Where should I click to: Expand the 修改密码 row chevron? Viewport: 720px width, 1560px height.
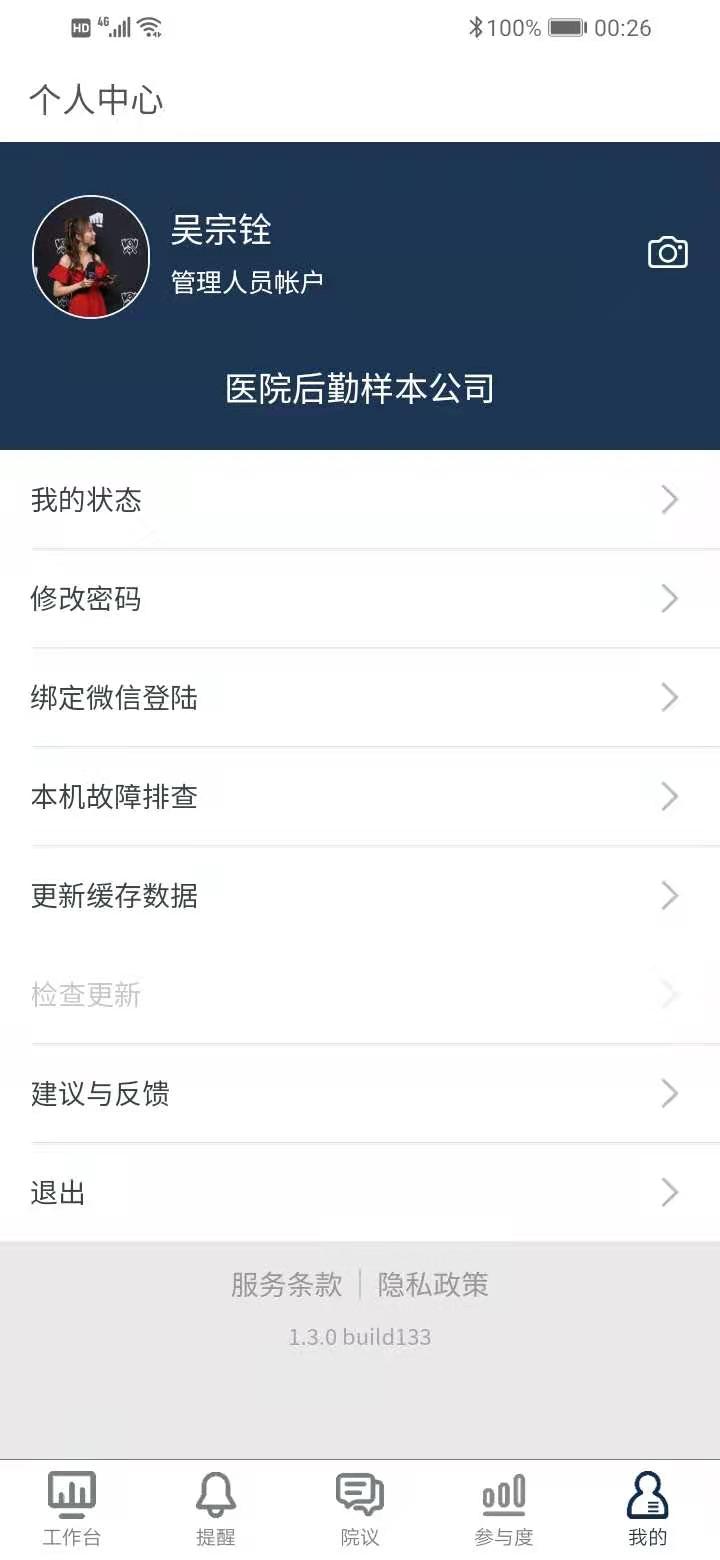(x=669, y=598)
